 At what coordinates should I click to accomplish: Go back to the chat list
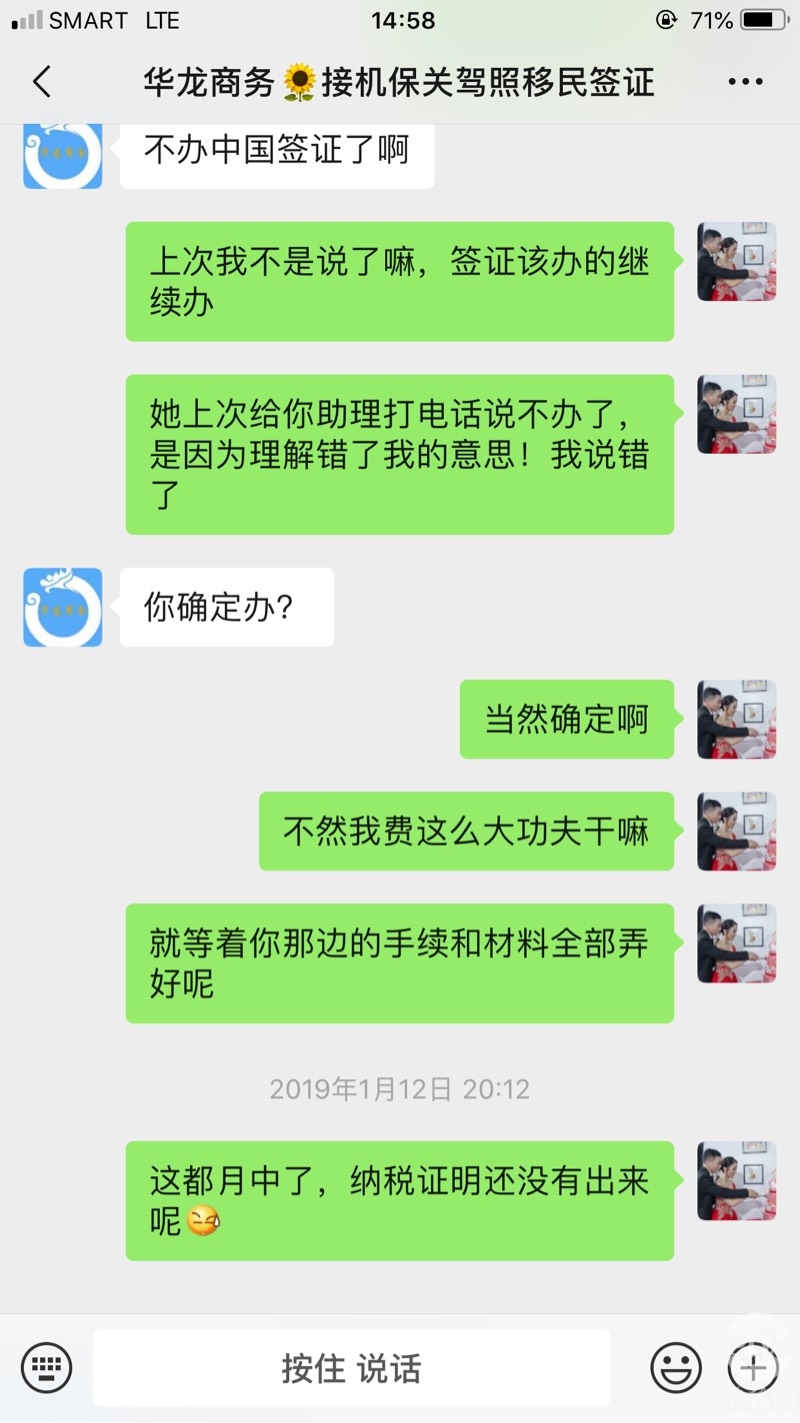coord(41,82)
